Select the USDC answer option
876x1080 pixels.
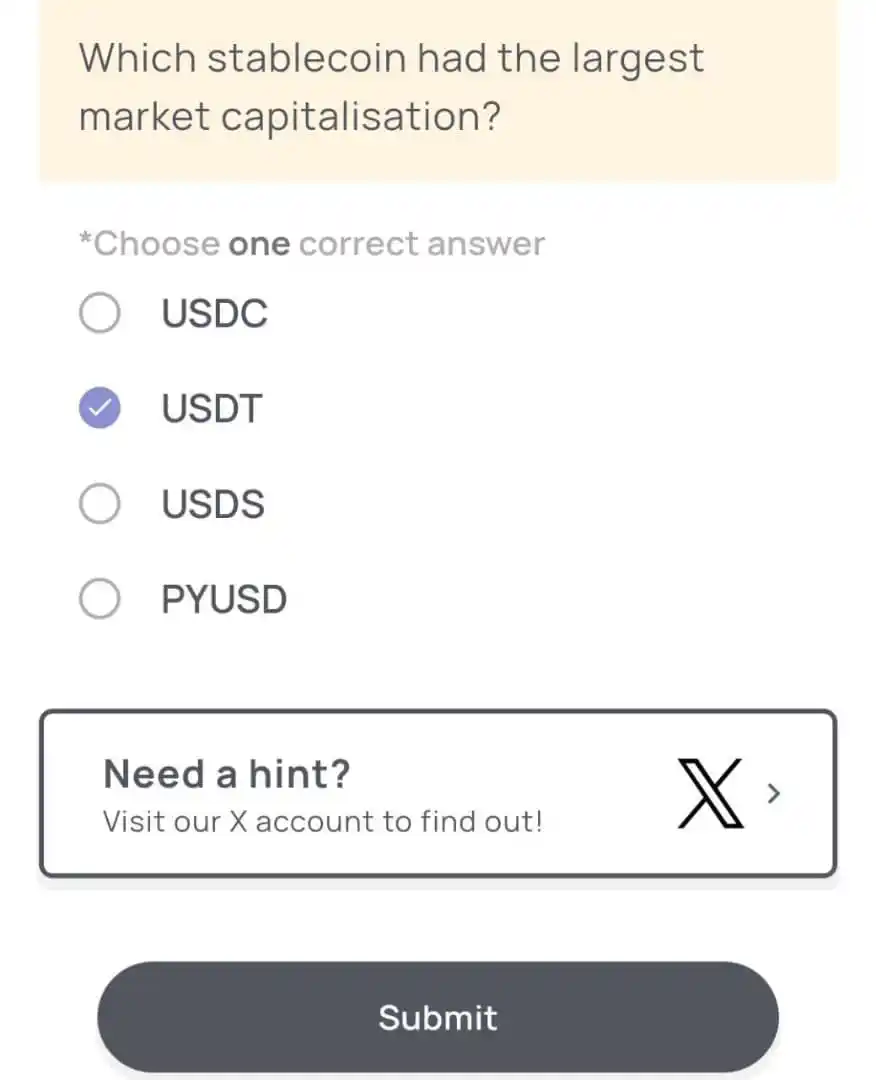(x=100, y=313)
